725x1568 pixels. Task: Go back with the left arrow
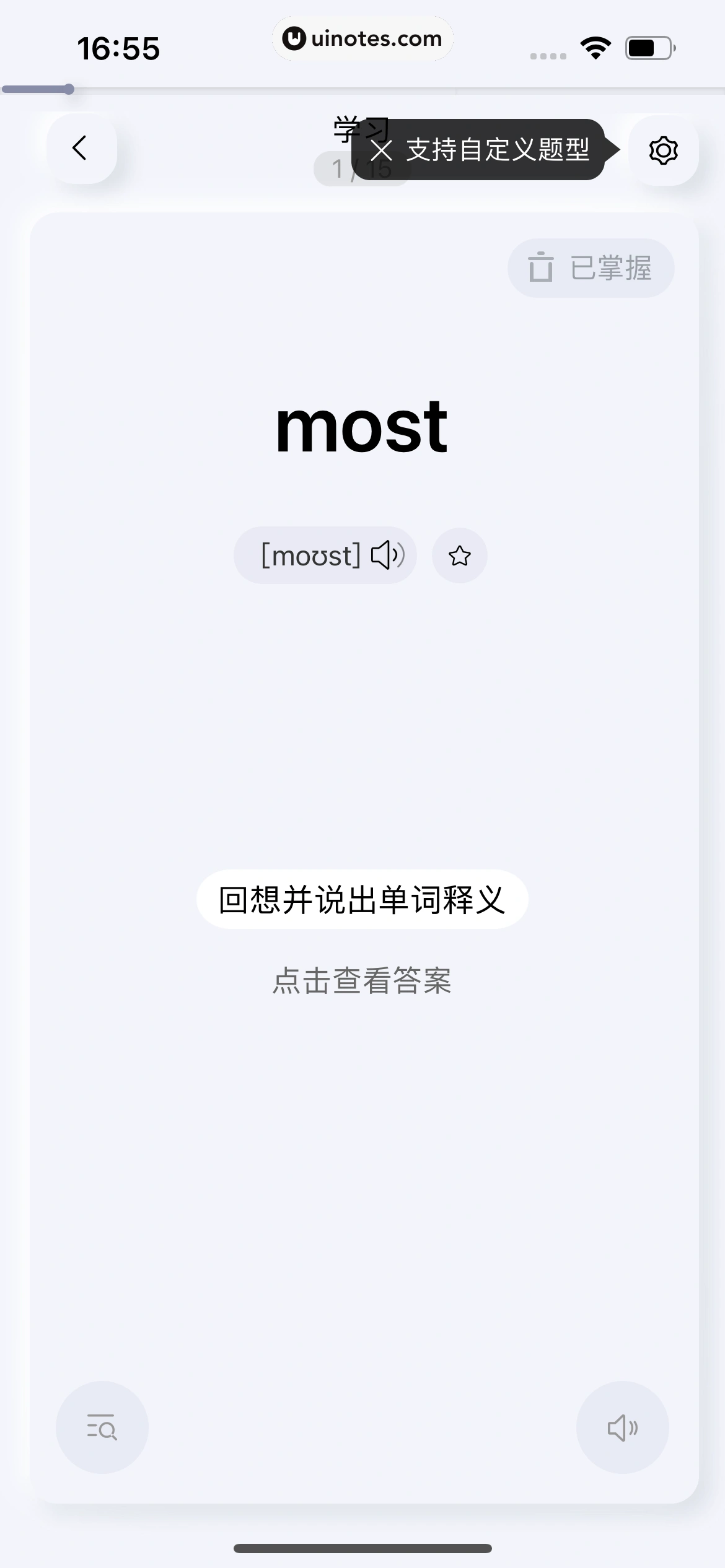point(81,149)
